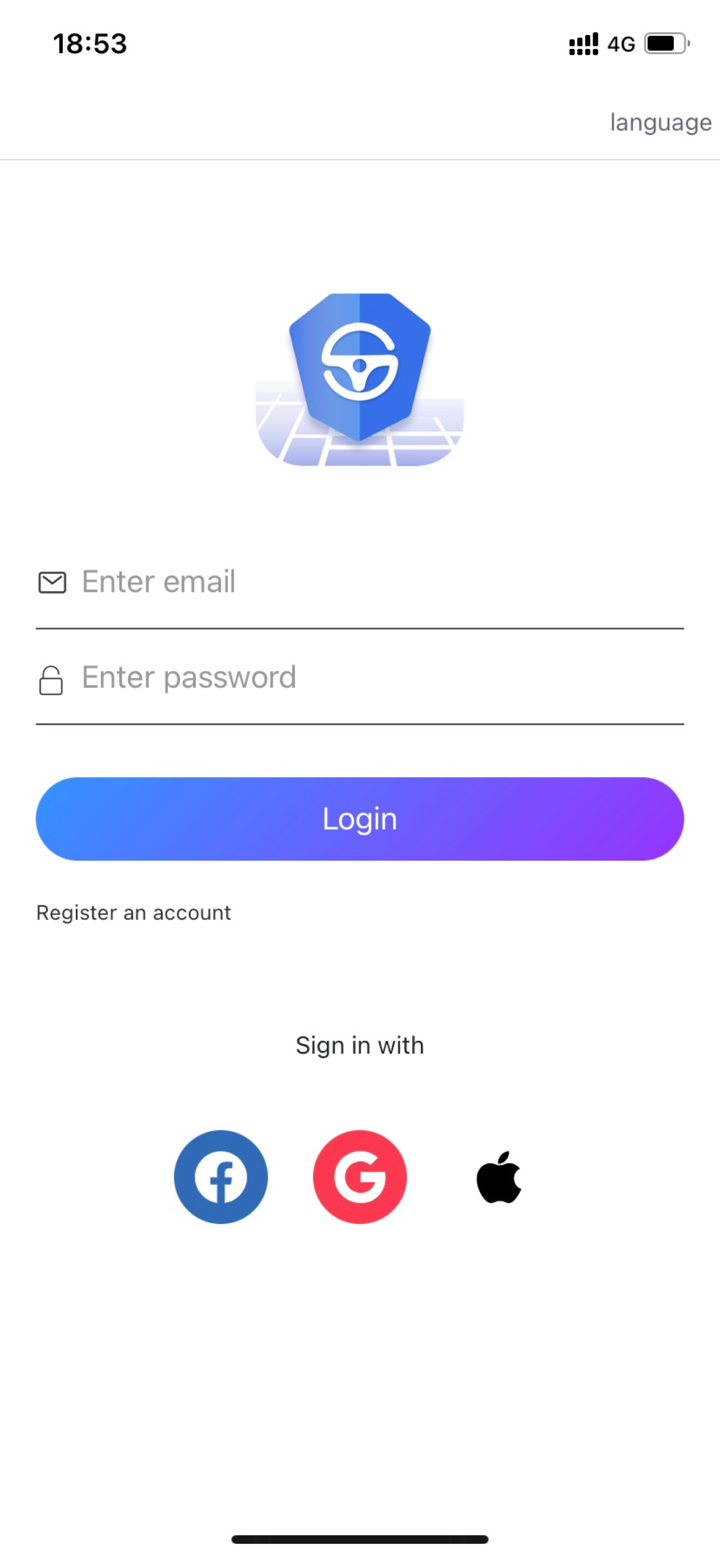Click the underline below the password field
The height and width of the screenshot is (1558, 720).
(x=359, y=723)
